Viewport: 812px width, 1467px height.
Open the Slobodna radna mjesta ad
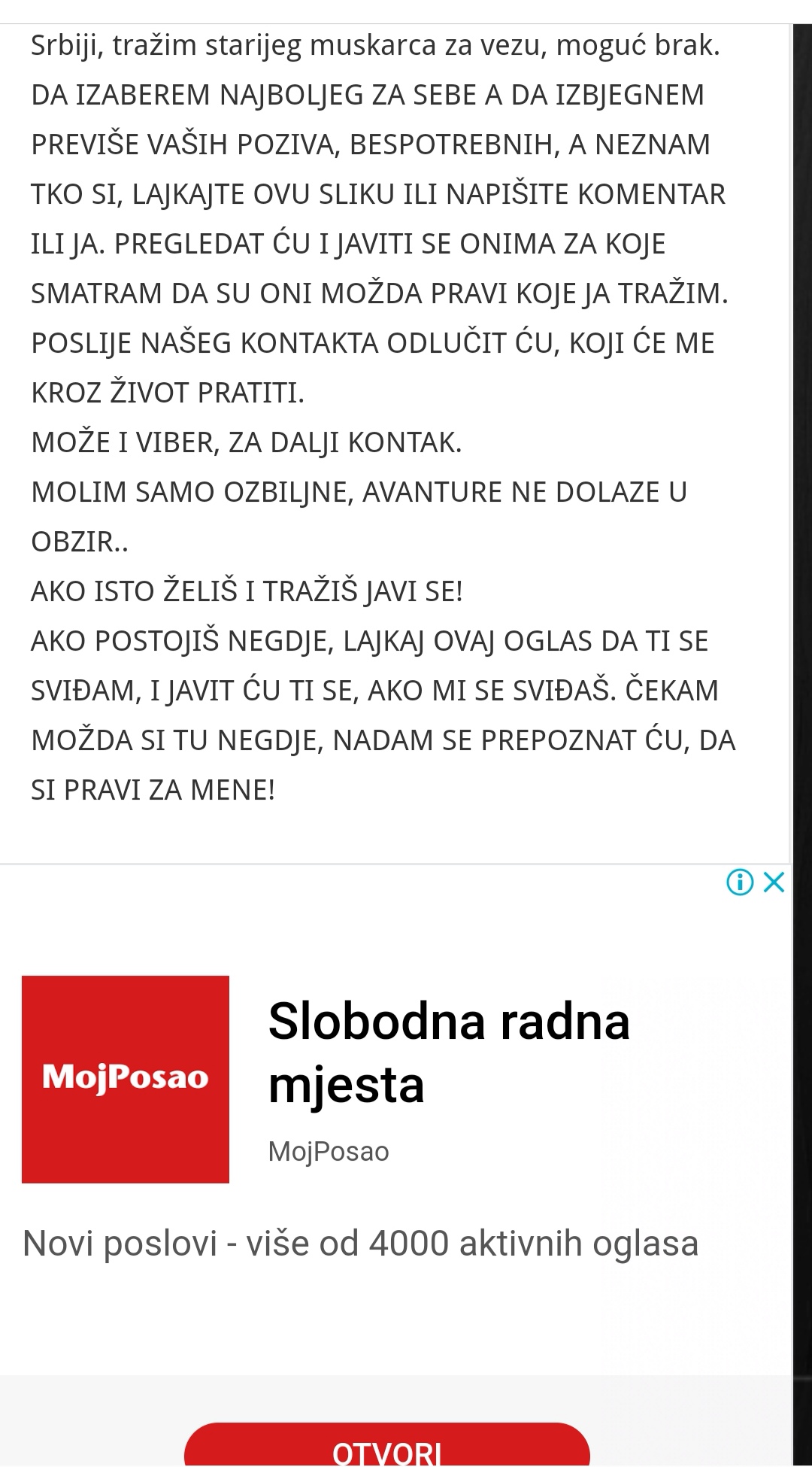(x=449, y=1052)
